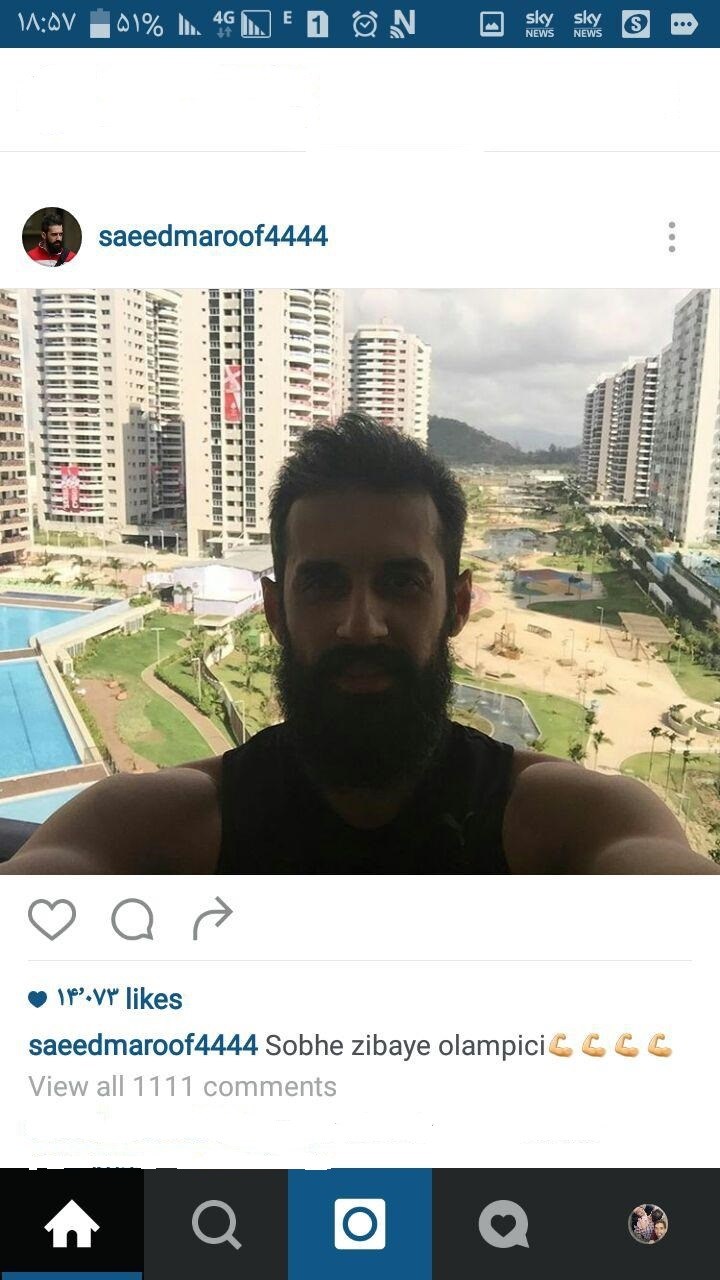Open saeedmaroof4444 profile from post header
This screenshot has height=1280, width=720.
(213, 237)
